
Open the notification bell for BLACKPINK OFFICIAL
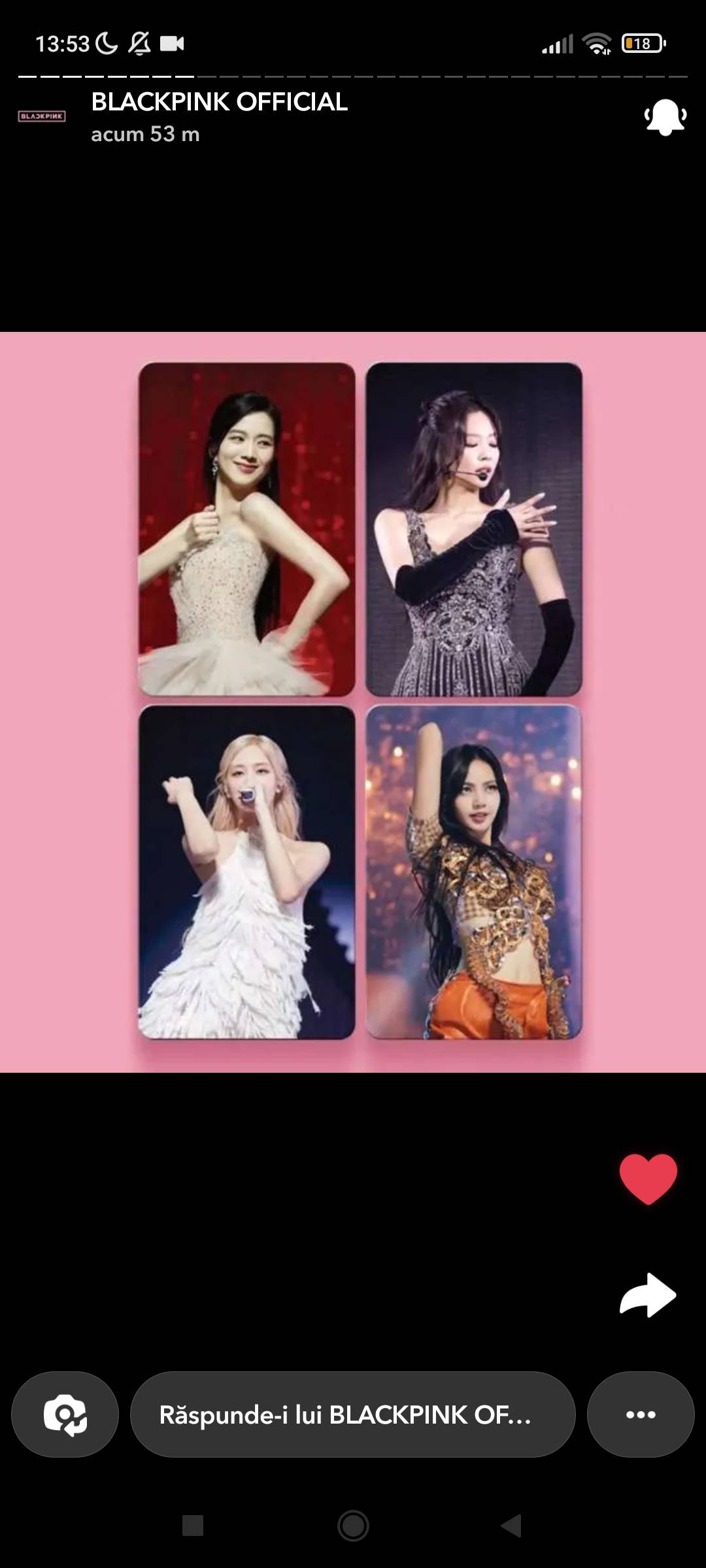[x=665, y=118]
